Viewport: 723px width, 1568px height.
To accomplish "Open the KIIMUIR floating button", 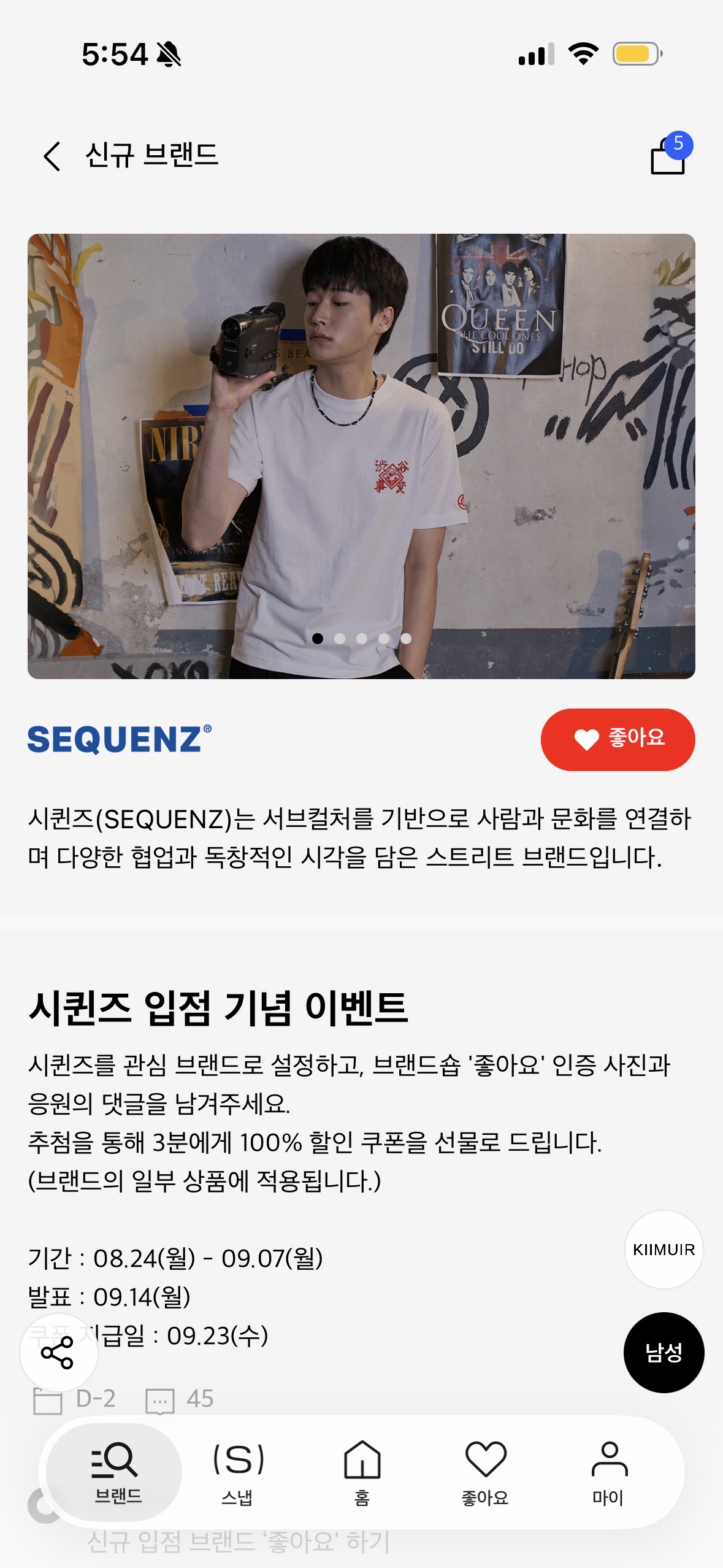I will click(x=664, y=1250).
